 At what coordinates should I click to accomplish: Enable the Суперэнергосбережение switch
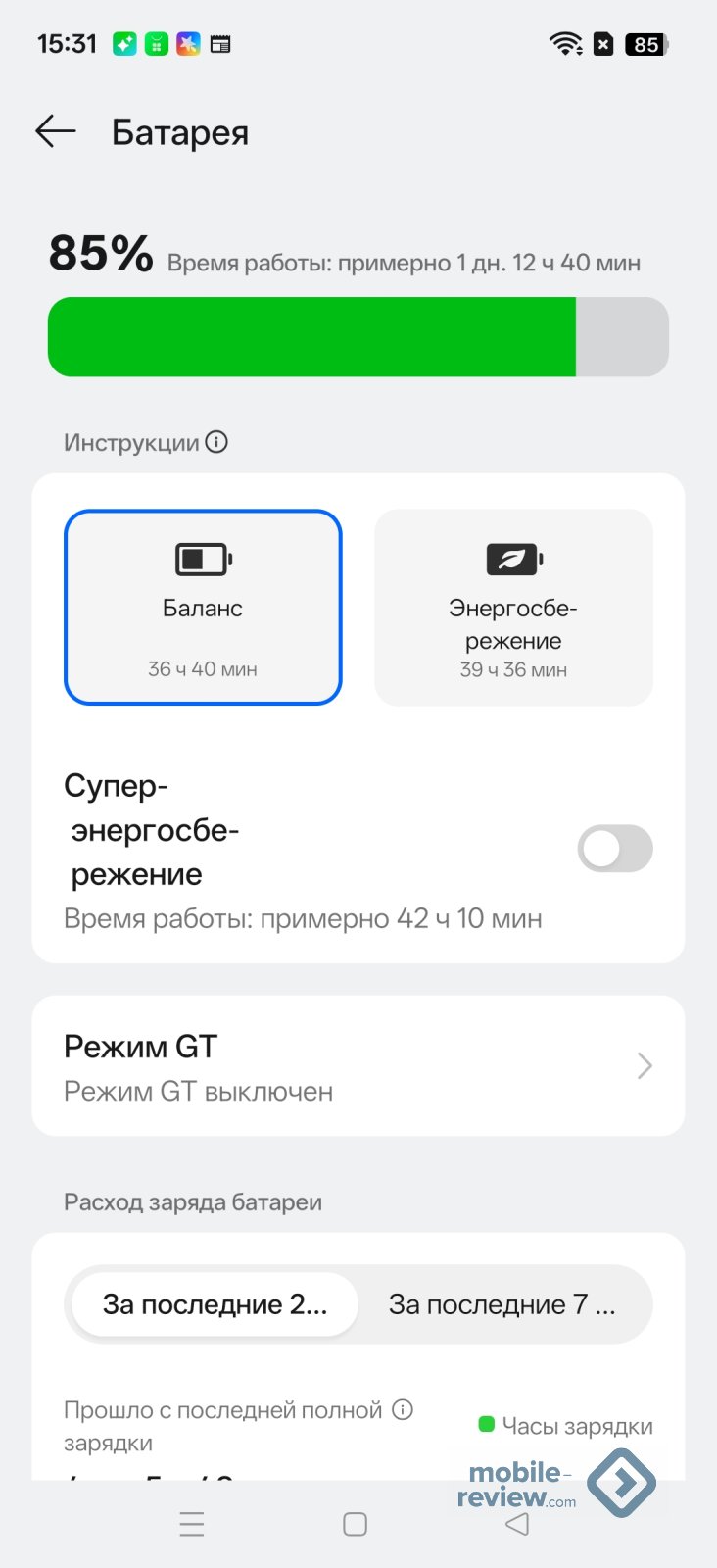pos(614,849)
